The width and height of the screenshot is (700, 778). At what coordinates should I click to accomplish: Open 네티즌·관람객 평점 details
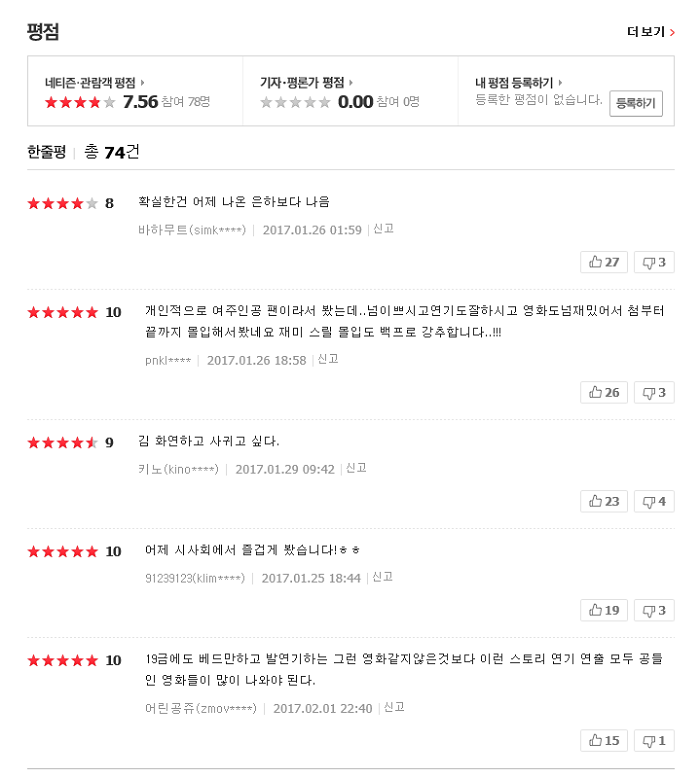tap(94, 82)
